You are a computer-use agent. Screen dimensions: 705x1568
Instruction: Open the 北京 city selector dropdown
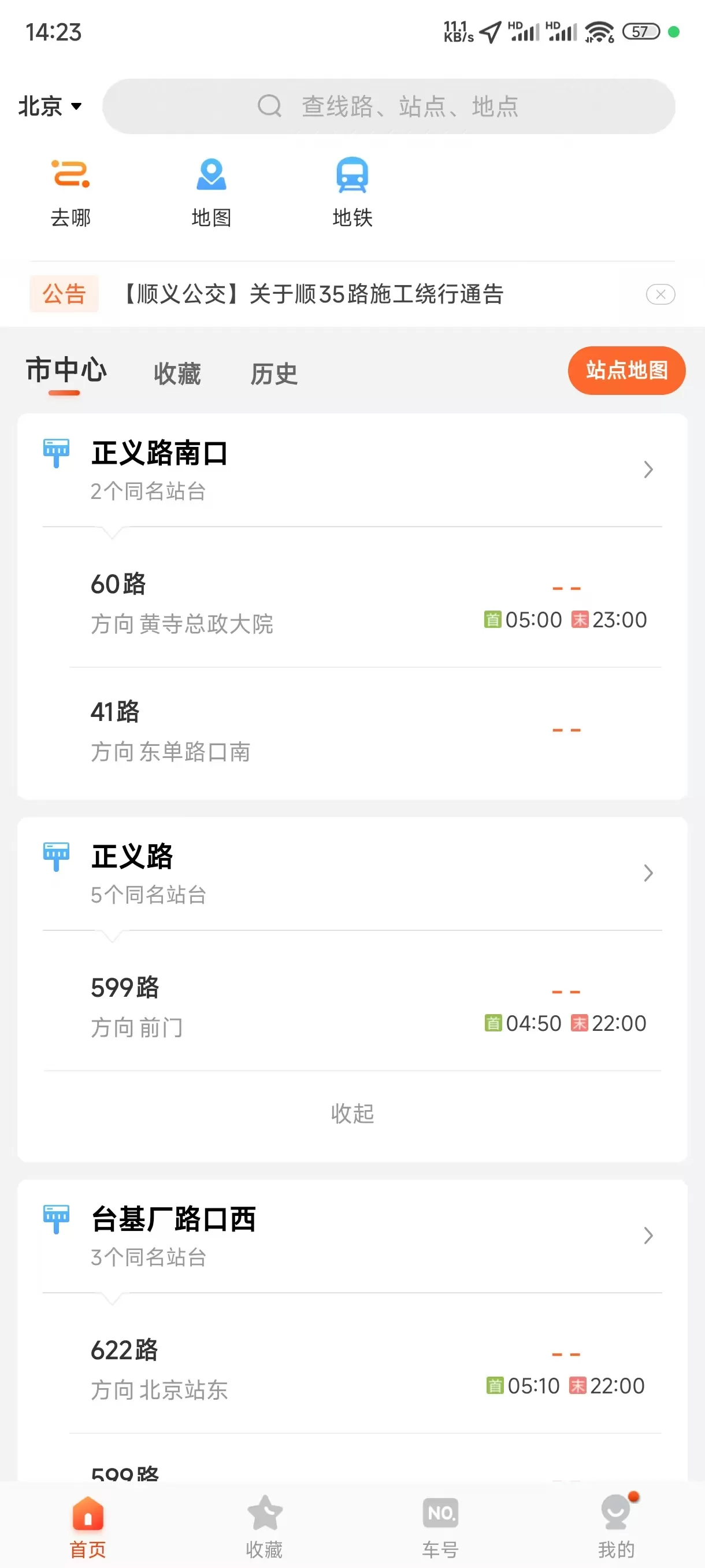click(50, 106)
